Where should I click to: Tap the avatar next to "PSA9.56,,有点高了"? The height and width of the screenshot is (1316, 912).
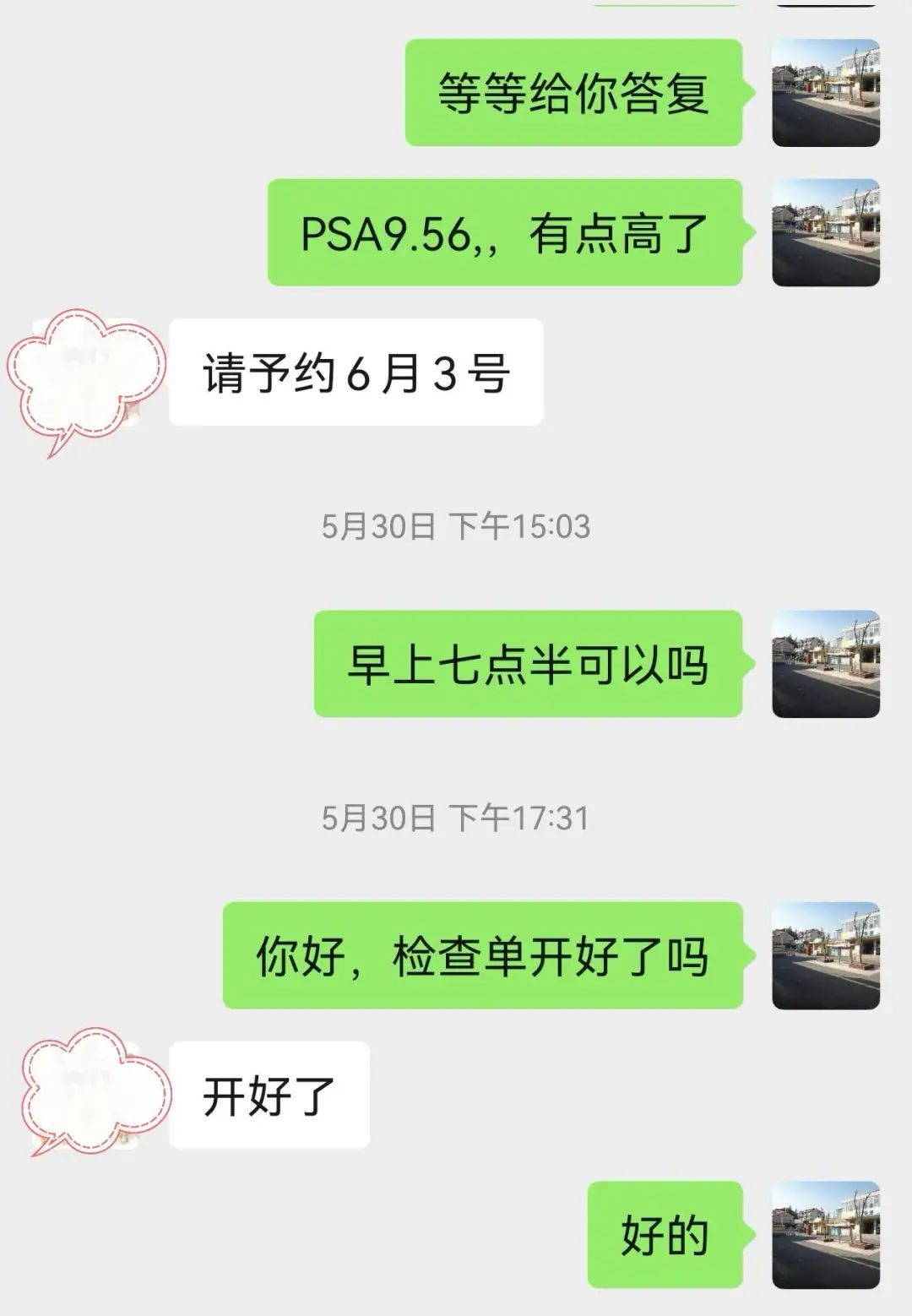[x=826, y=232]
